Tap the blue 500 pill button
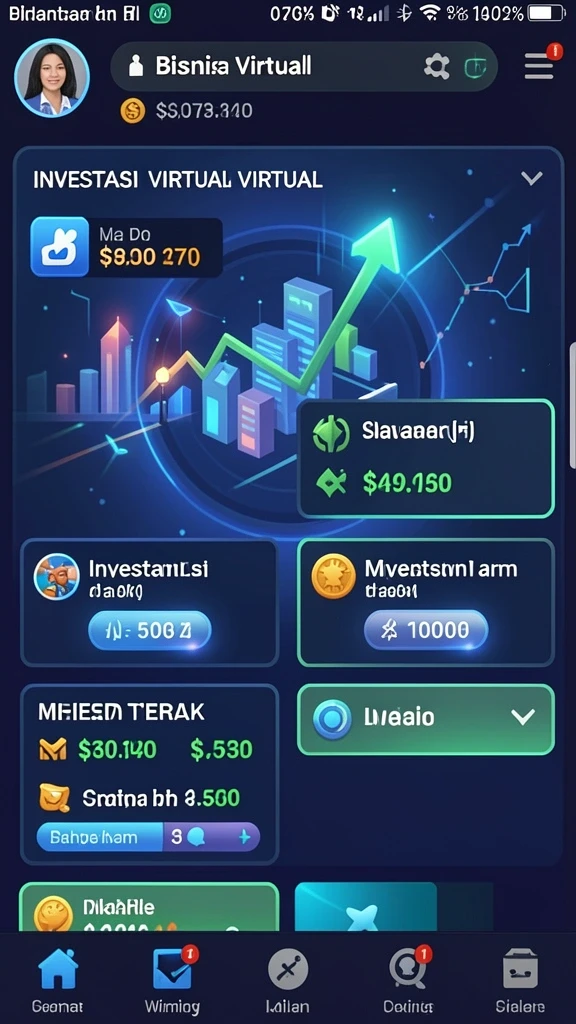This screenshot has height=1024, width=576. pos(150,631)
